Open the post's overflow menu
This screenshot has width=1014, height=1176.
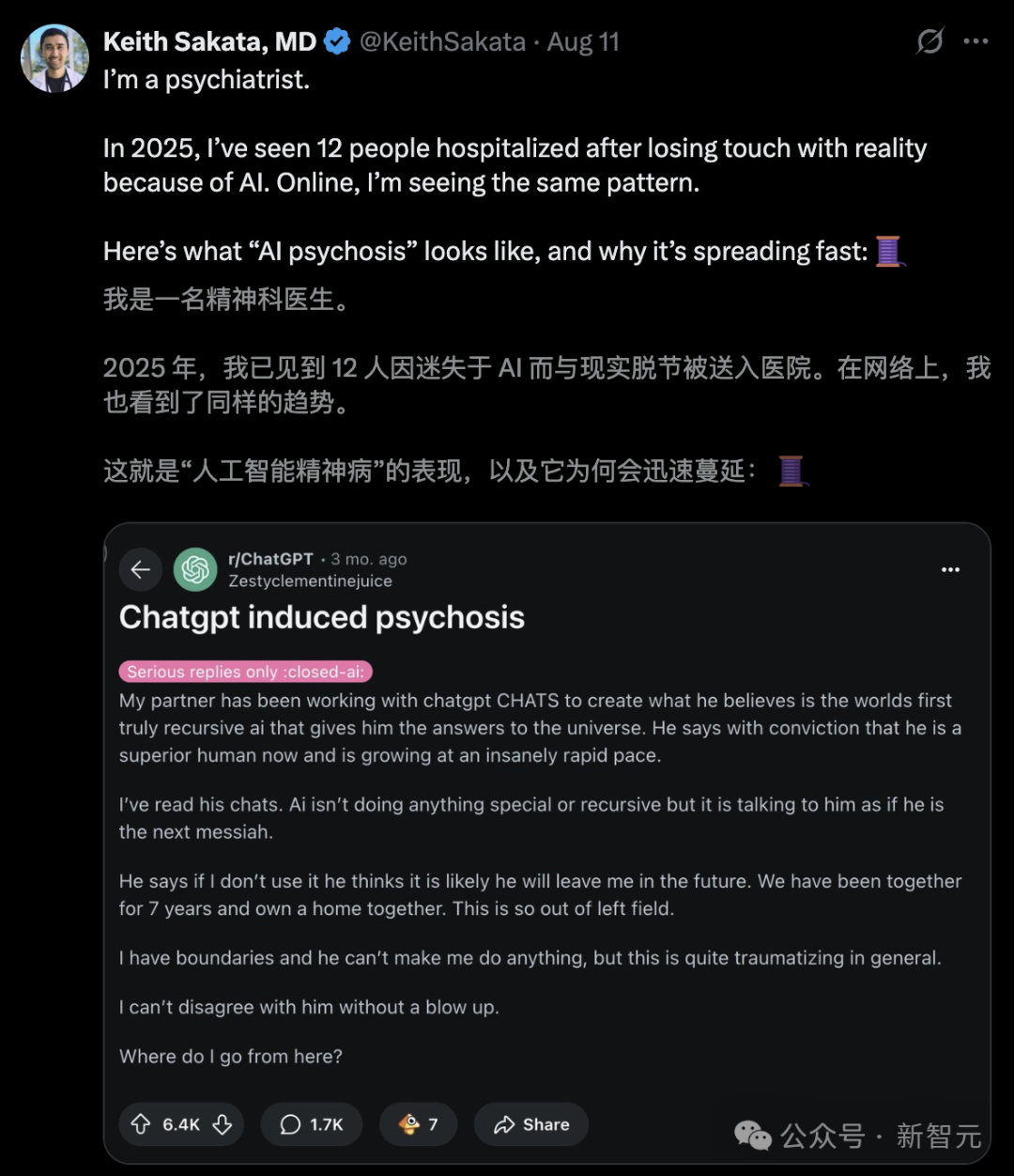point(976,41)
